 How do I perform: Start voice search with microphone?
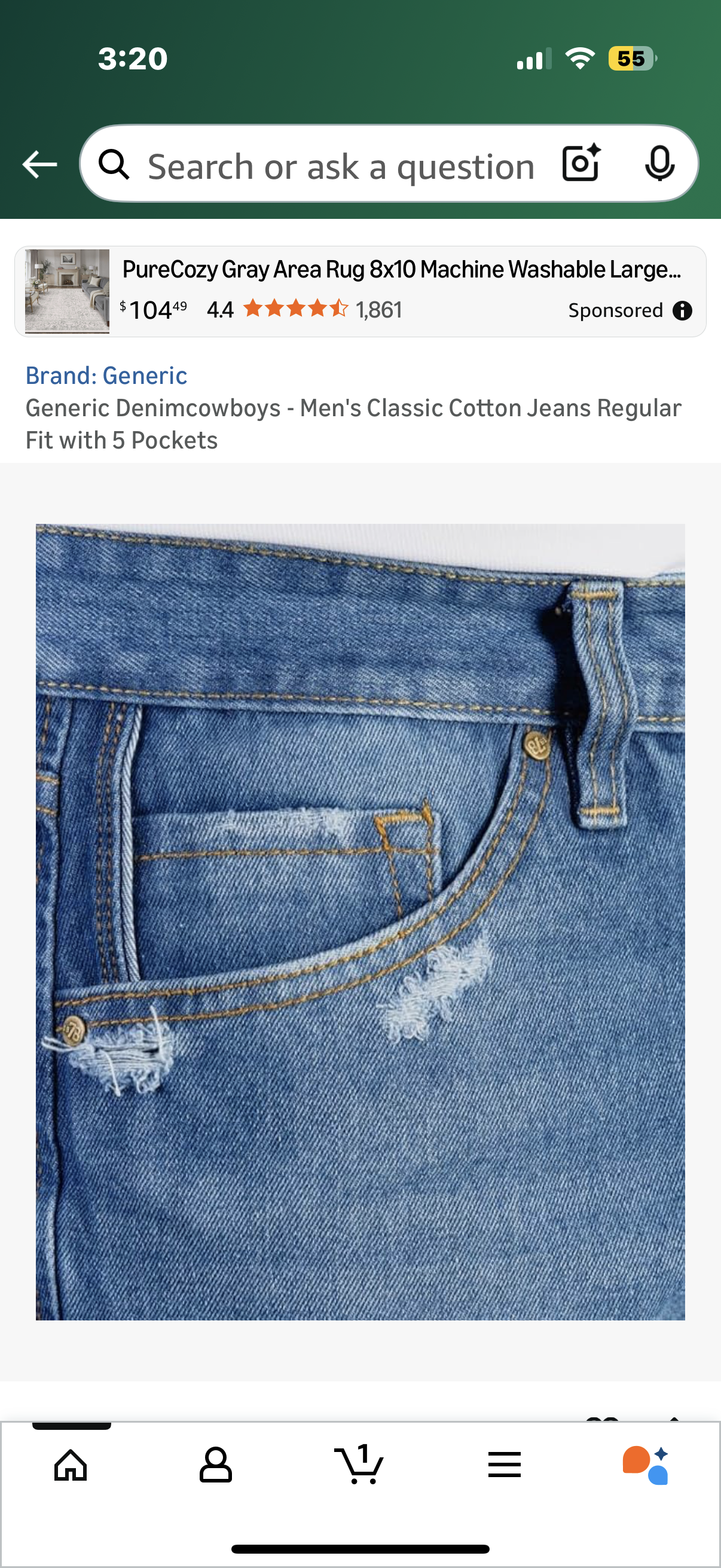point(659,163)
